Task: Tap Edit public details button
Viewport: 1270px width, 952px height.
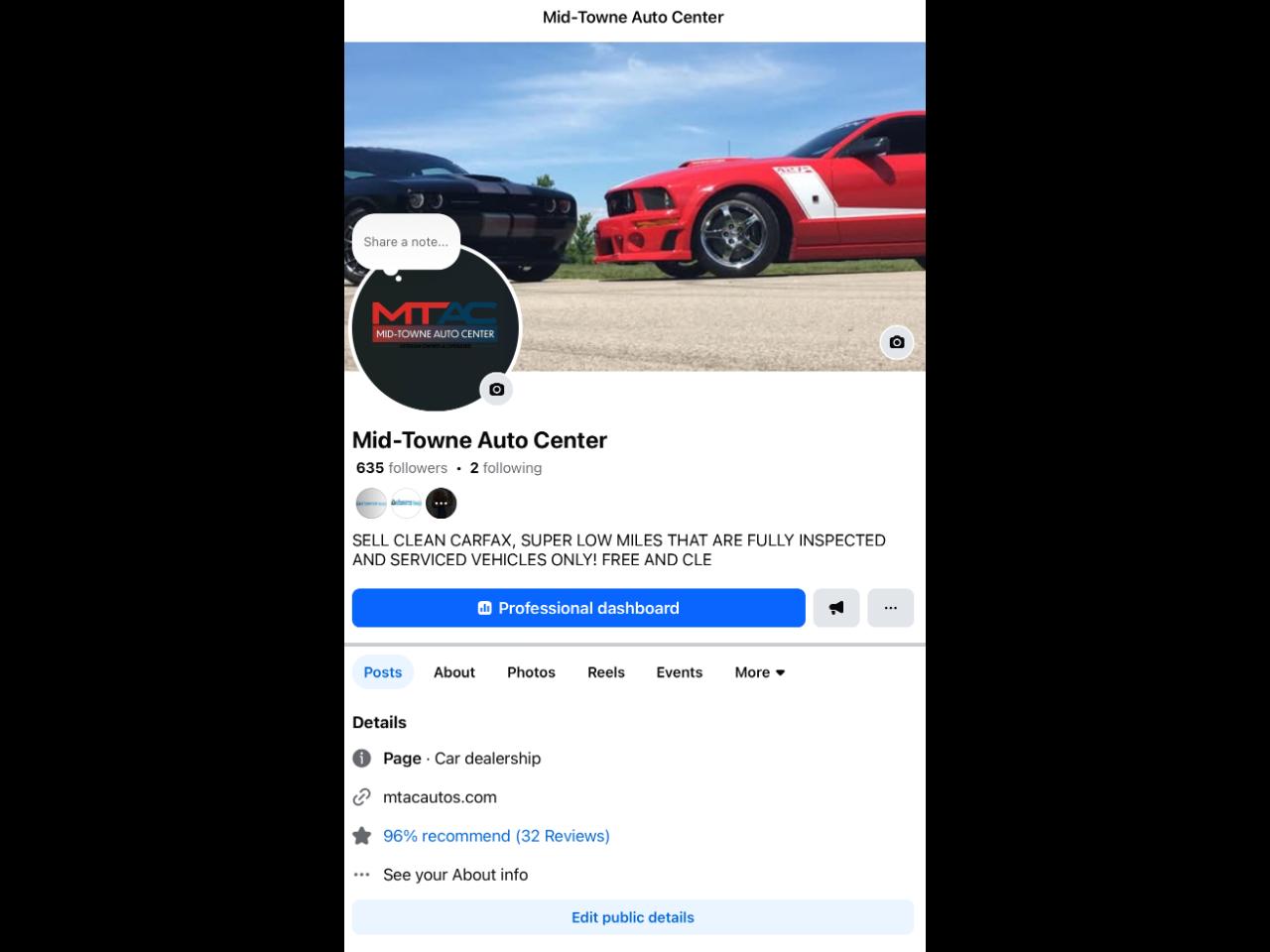Action: [x=633, y=917]
